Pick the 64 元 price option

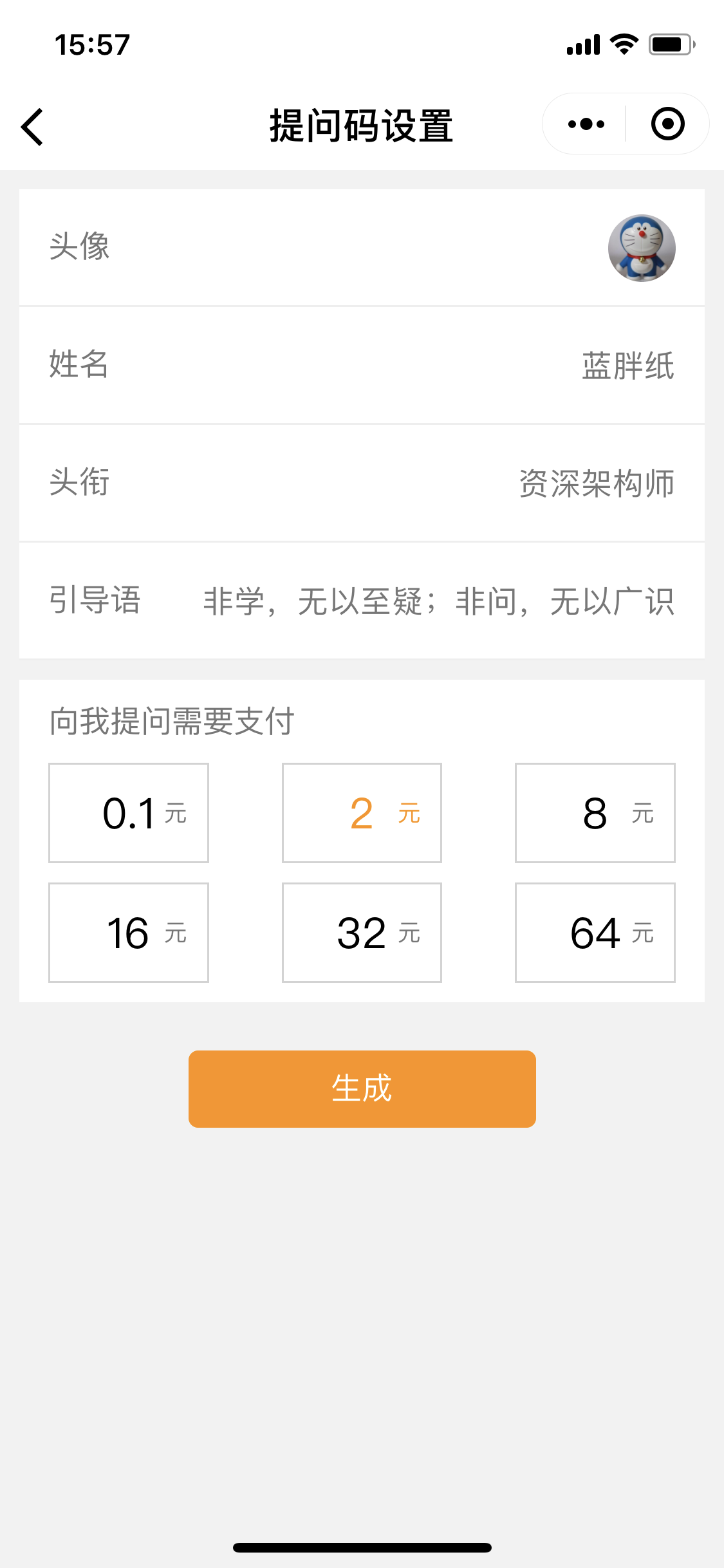click(595, 933)
